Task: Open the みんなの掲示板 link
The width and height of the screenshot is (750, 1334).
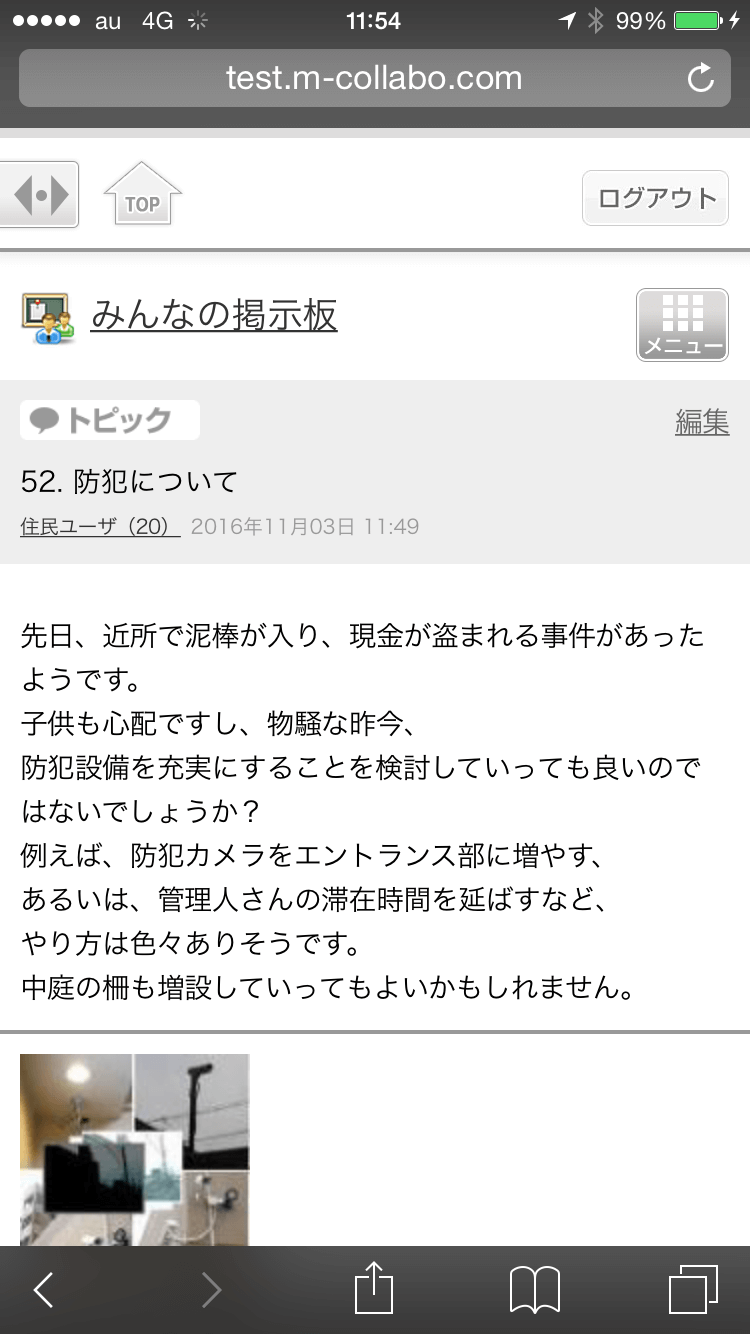Action: point(214,316)
